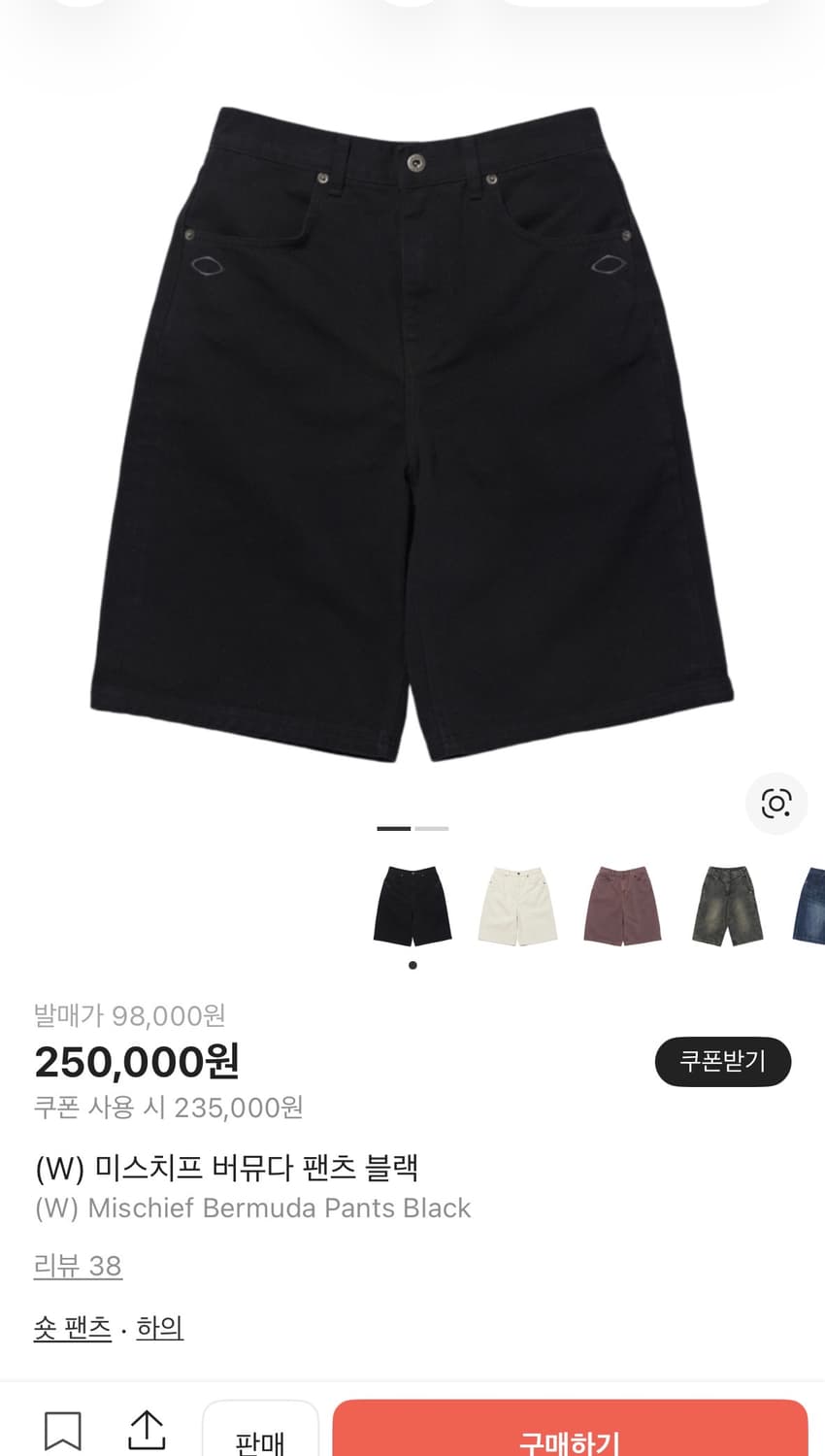
Task: Open the 하의 bottoms category
Action: pos(161,1328)
